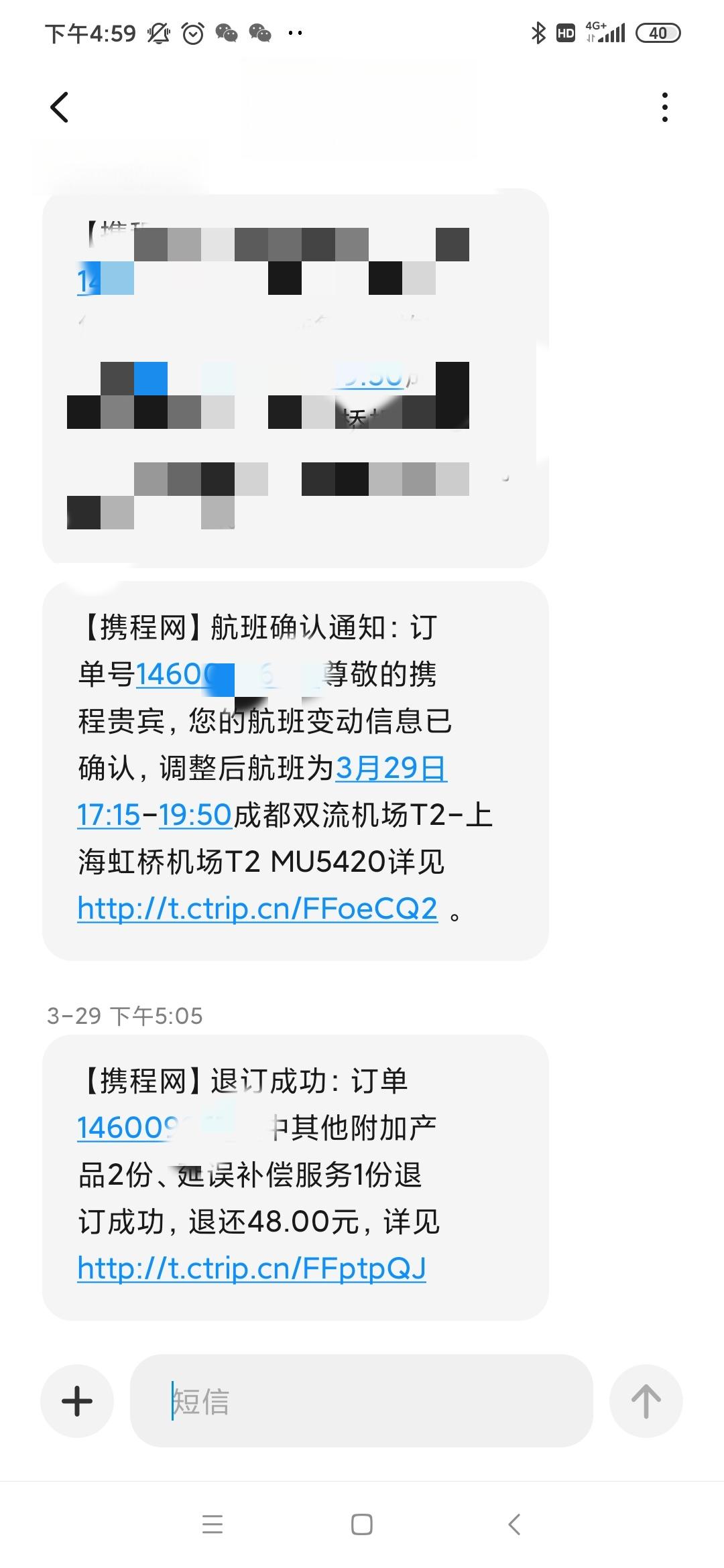Open the plus attachment button
724x1568 pixels.
[77, 1400]
